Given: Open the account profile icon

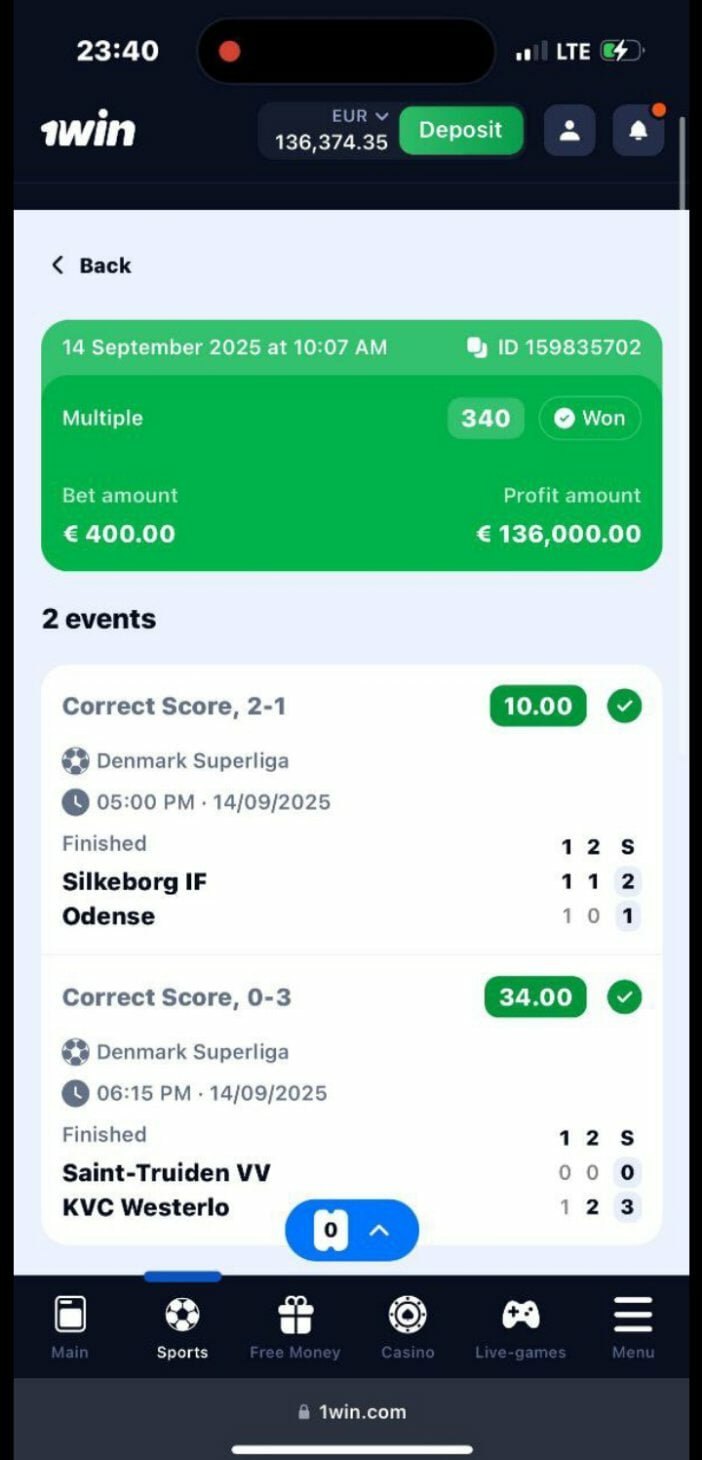Looking at the screenshot, I should (x=570, y=131).
